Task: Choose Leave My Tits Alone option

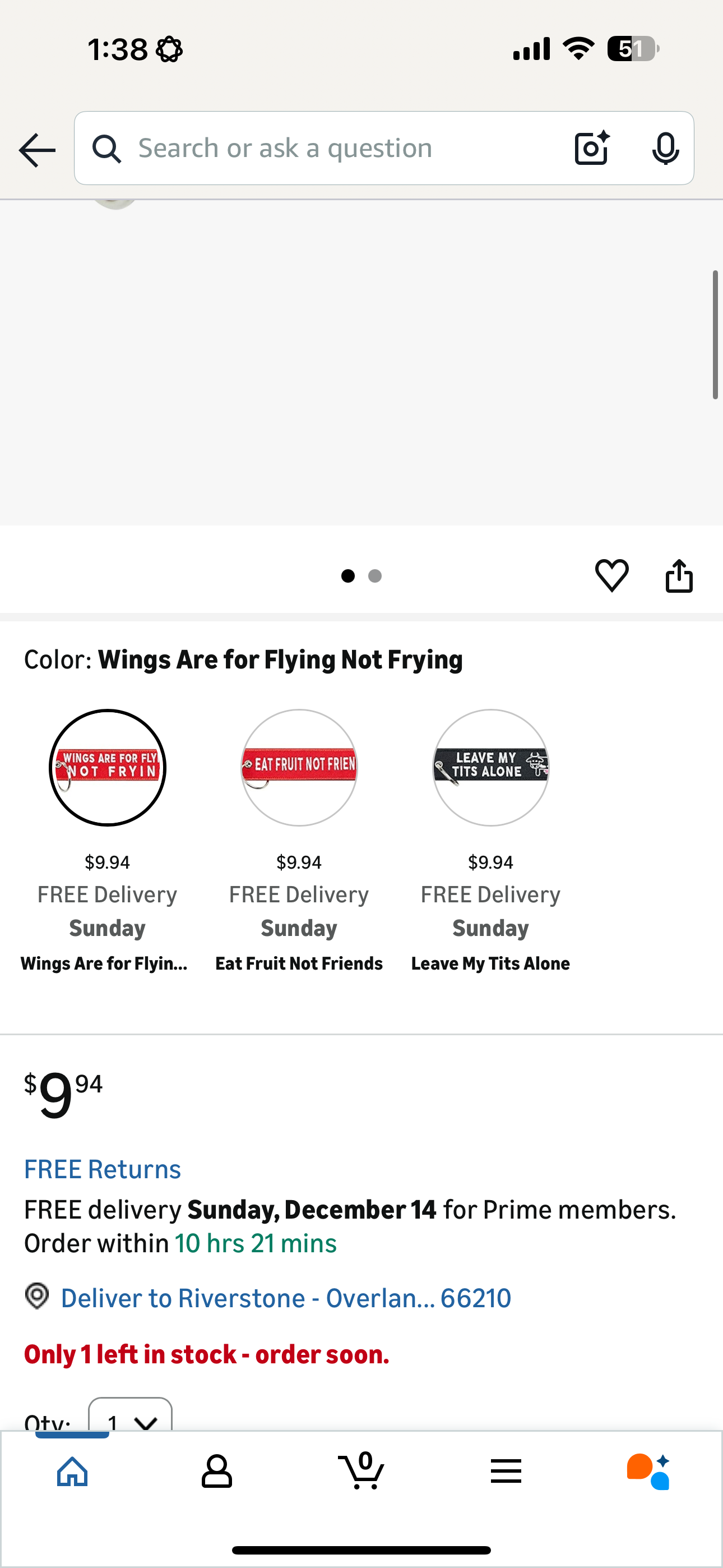Action: (490, 768)
